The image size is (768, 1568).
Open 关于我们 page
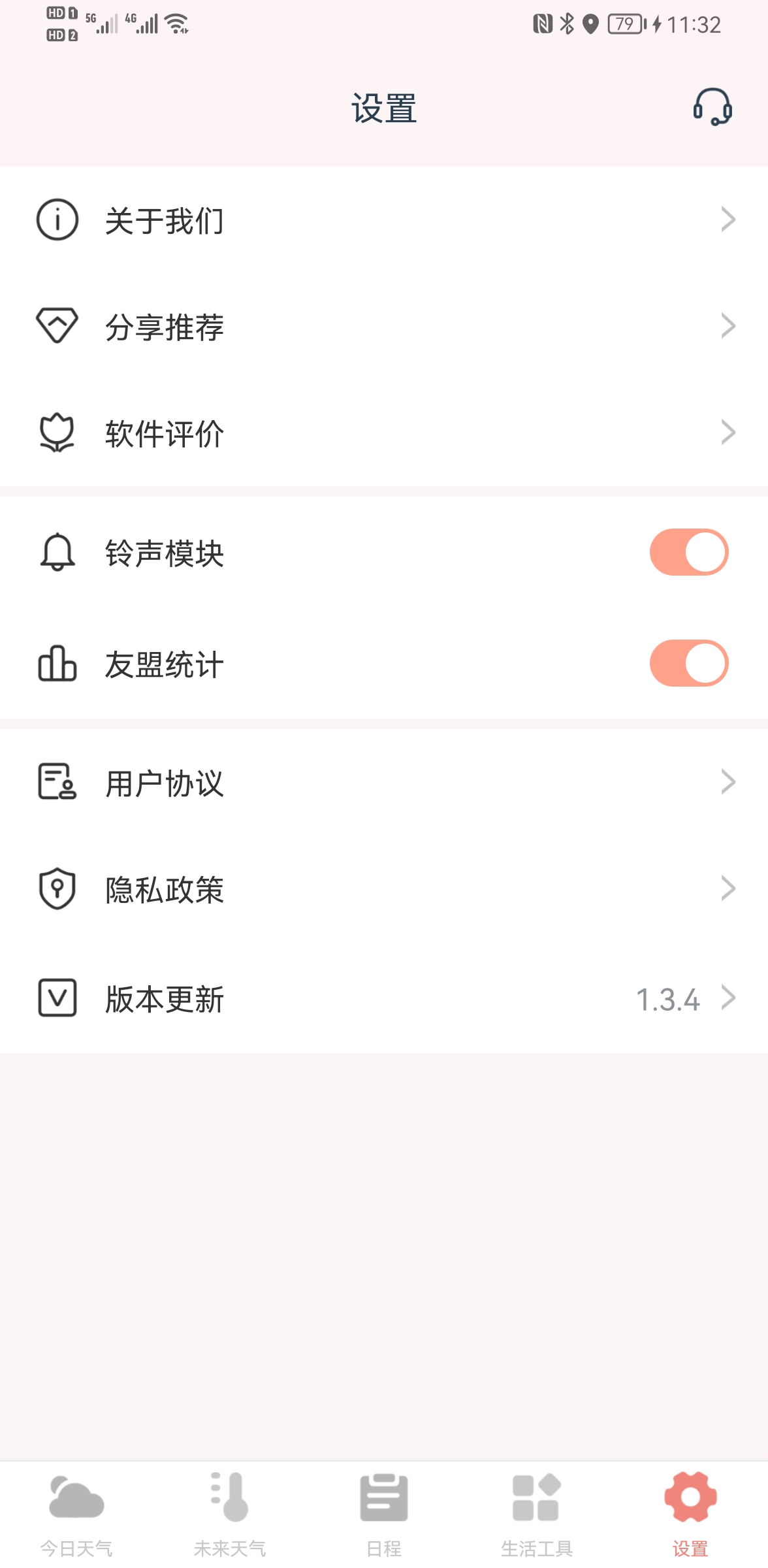pos(384,220)
